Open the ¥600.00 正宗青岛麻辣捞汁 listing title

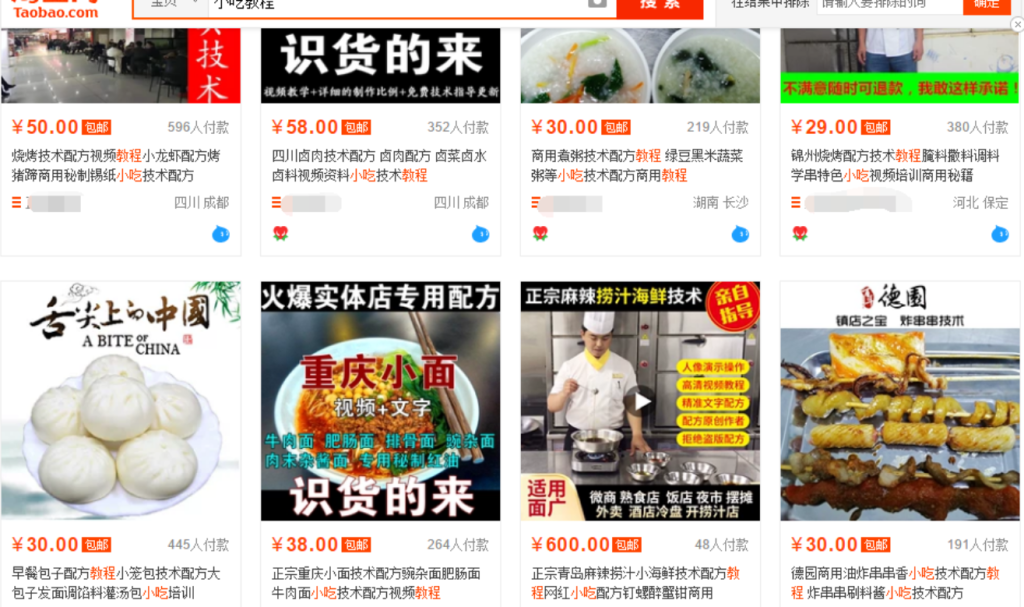click(636, 583)
